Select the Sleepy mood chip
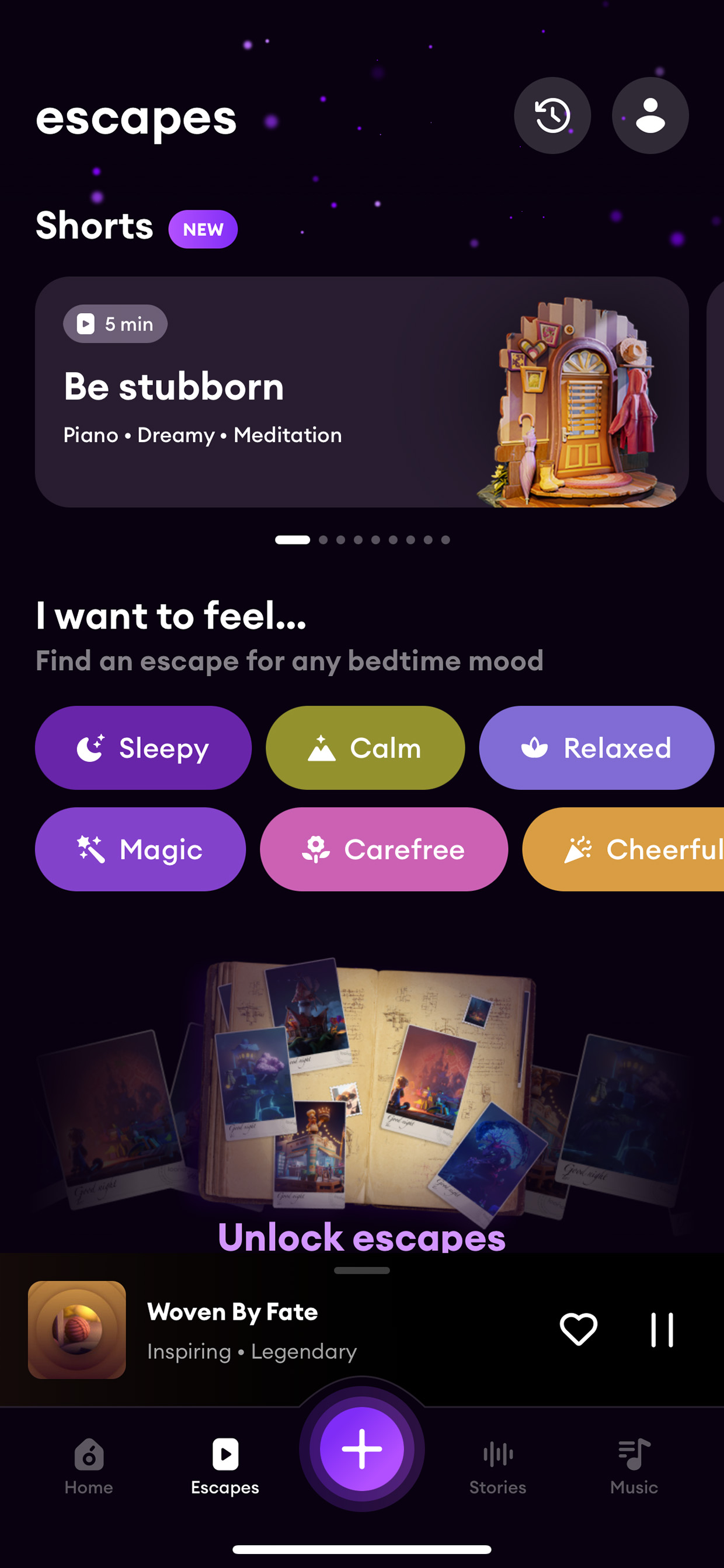The image size is (724, 1568). (x=143, y=747)
